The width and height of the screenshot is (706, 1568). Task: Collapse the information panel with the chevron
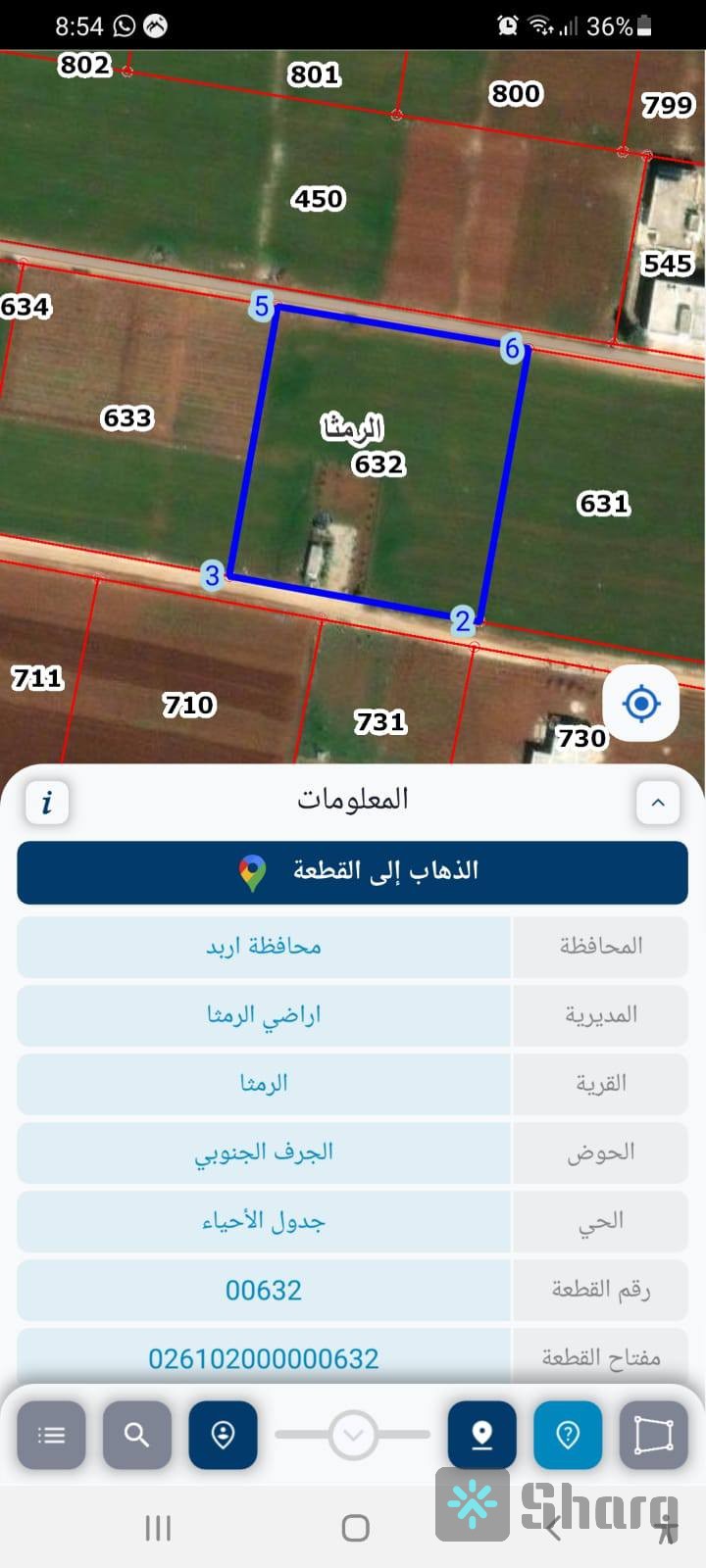tap(658, 803)
